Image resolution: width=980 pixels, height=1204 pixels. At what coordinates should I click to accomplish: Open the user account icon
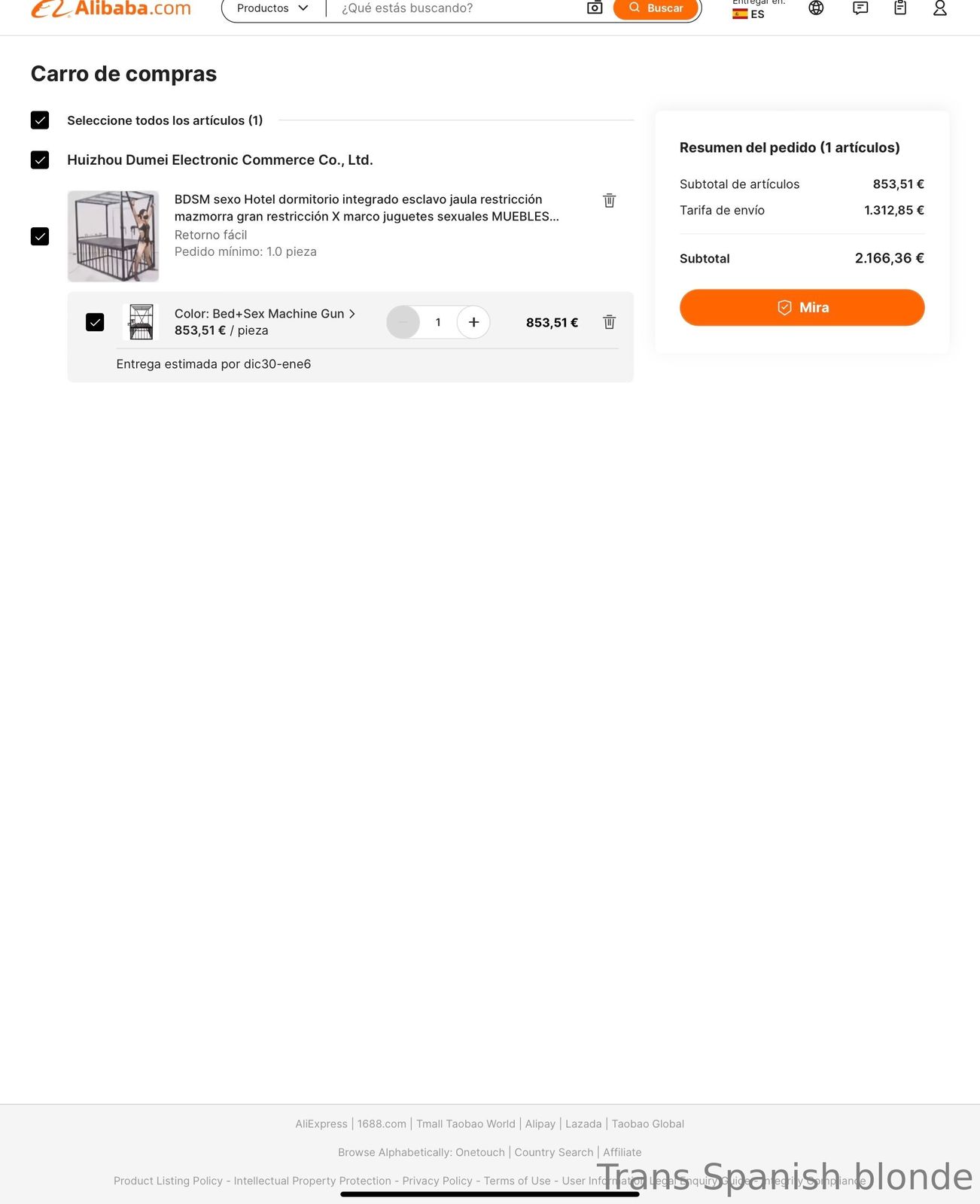[x=939, y=8]
